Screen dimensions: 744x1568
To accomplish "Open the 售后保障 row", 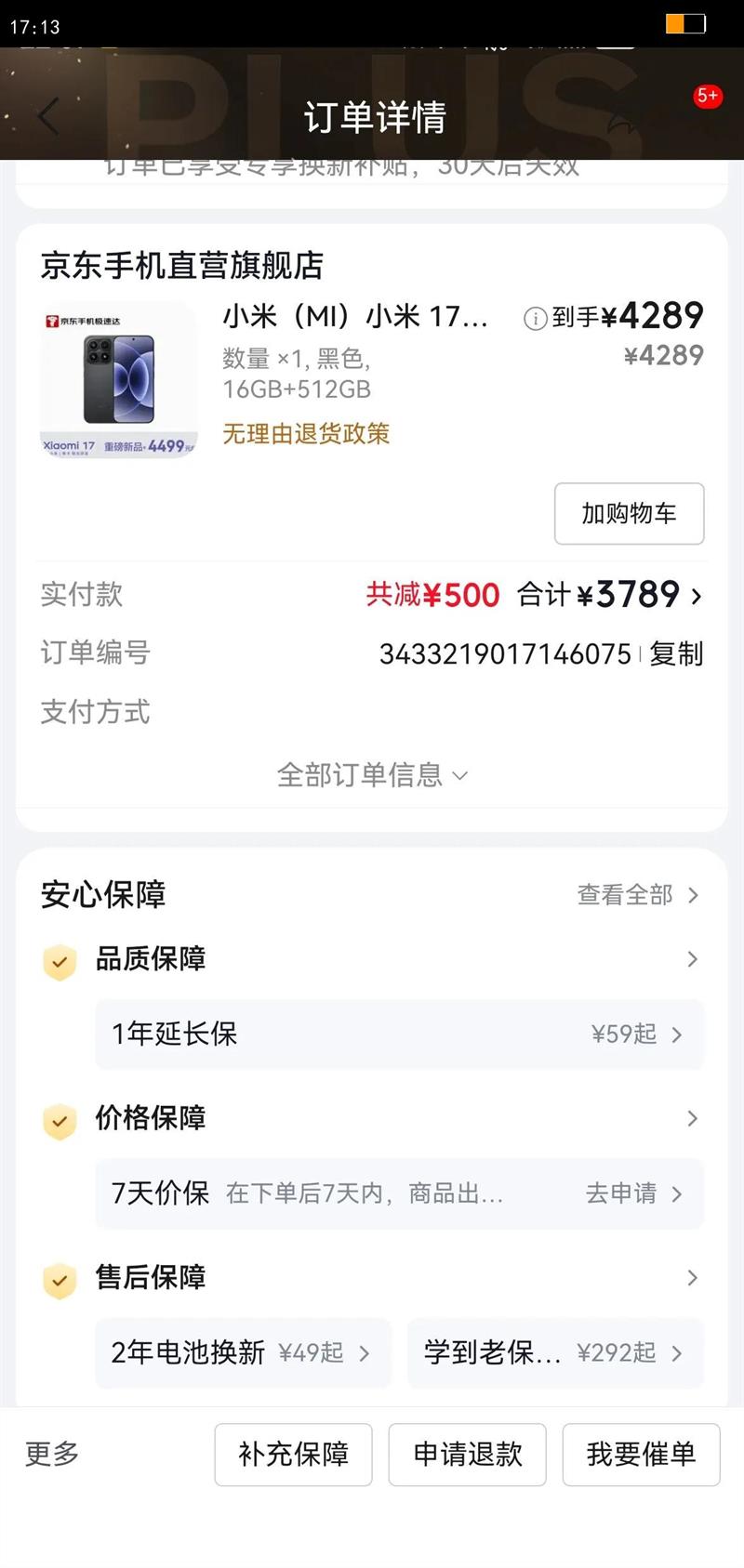I will tap(372, 1278).
